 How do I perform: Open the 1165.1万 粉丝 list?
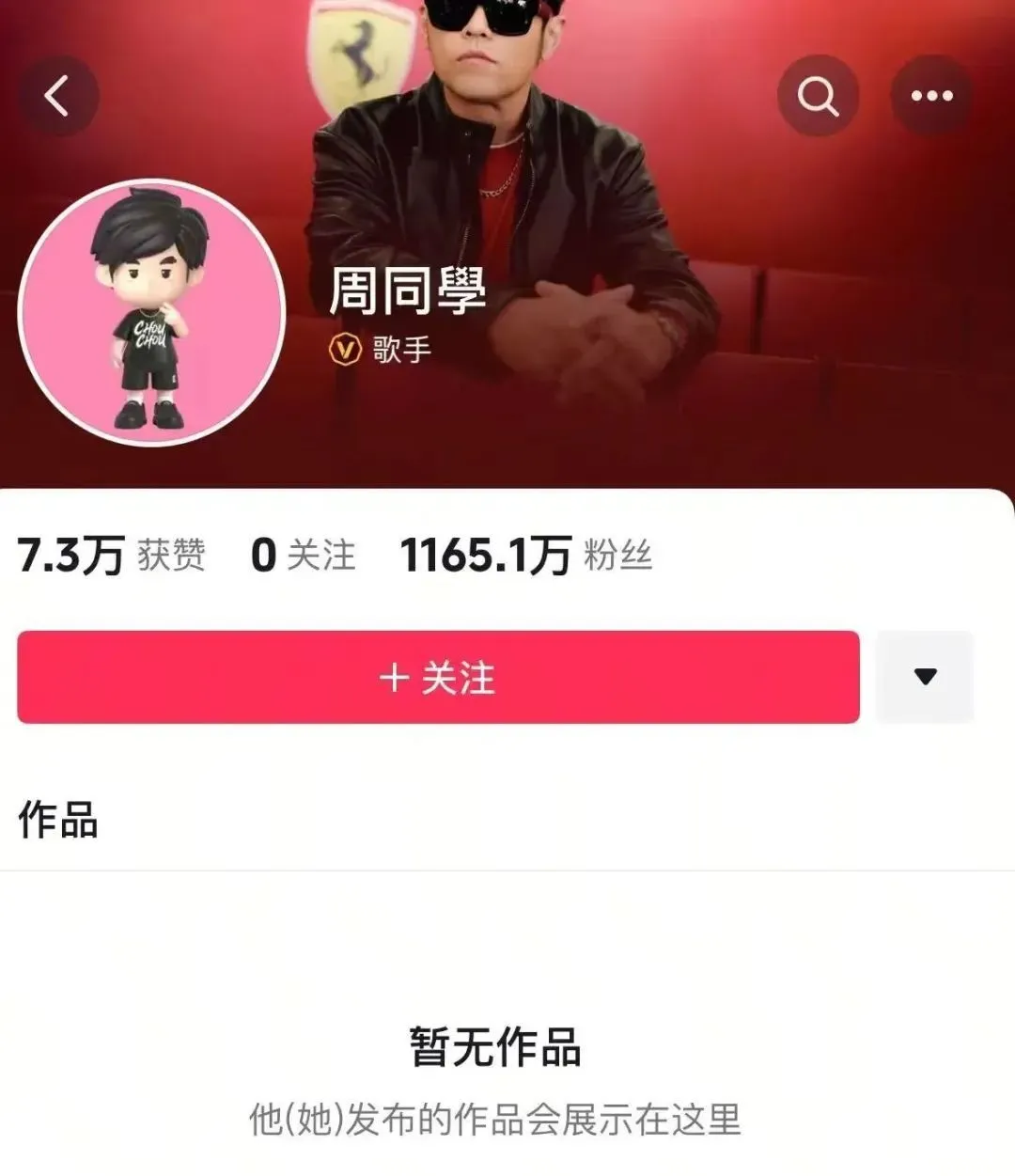pos(525,555)
